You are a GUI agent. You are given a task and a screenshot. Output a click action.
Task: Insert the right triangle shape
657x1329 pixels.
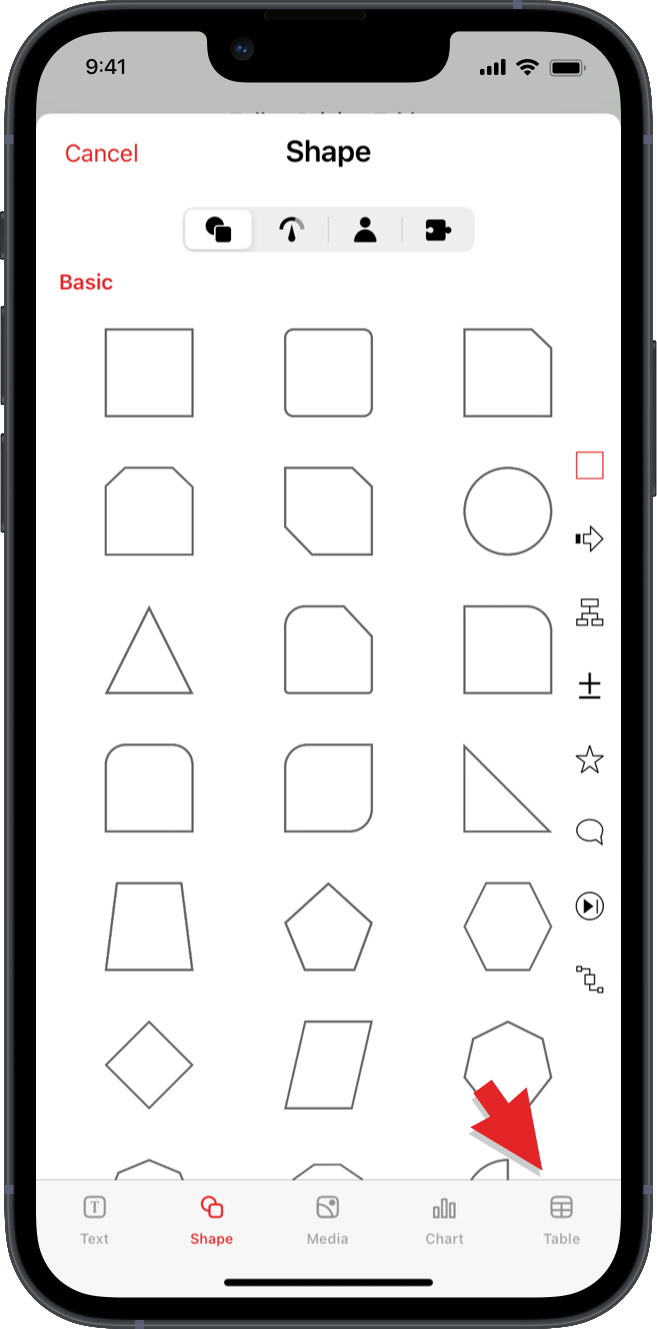(x=505, y=789)
